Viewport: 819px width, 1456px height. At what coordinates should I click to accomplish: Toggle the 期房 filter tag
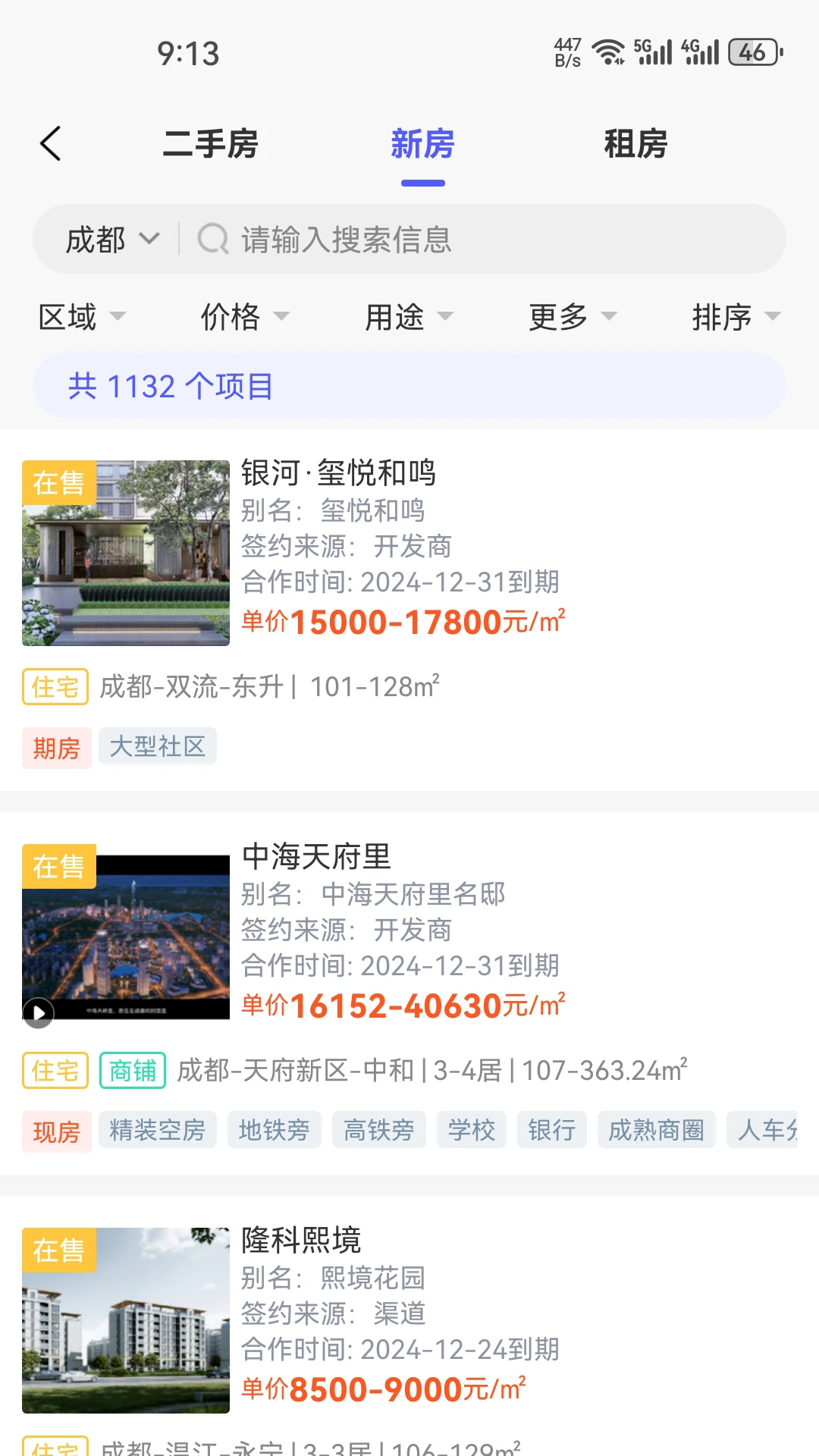click(x=55, y=748)
